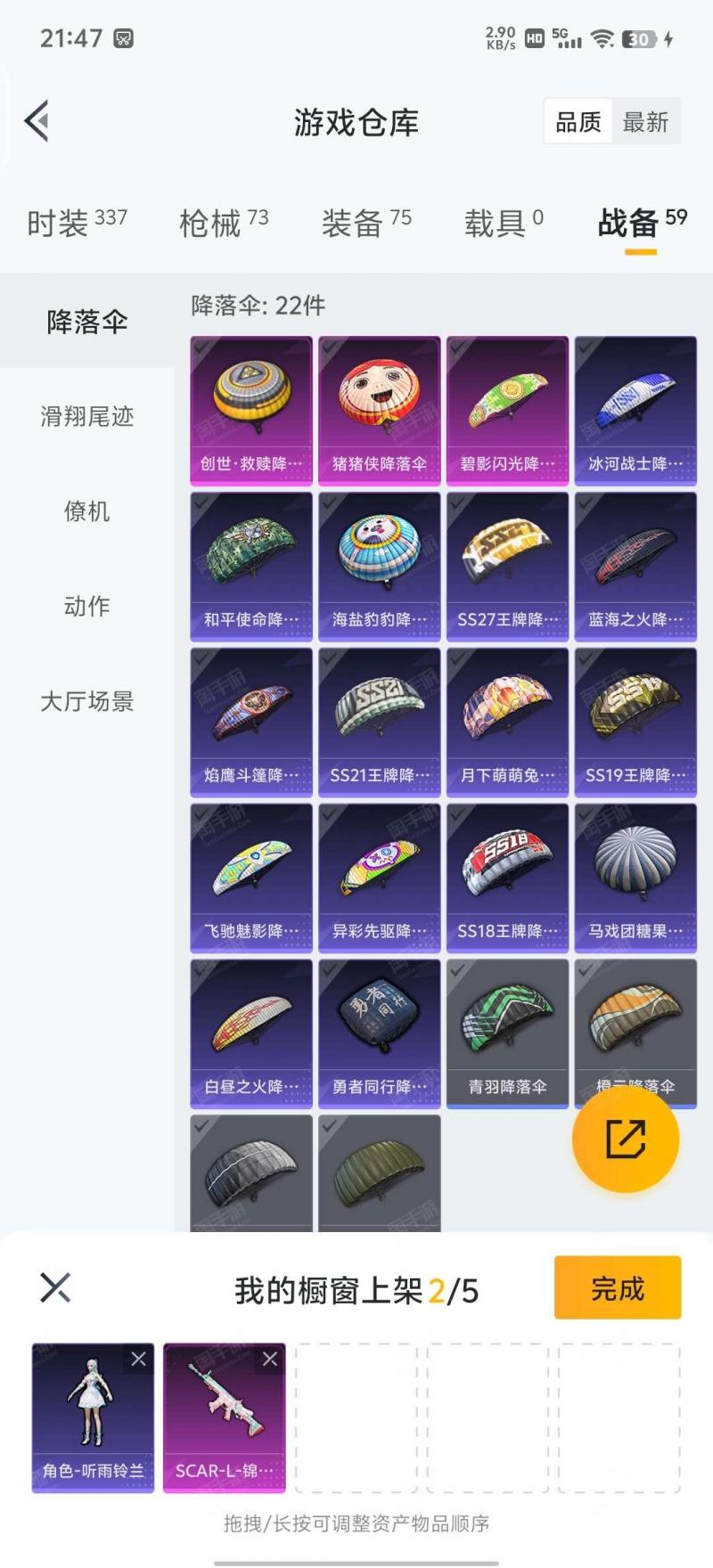The image size is (713, 1568).
Task: Sort by 品质
Action: [x=578, y=122]
